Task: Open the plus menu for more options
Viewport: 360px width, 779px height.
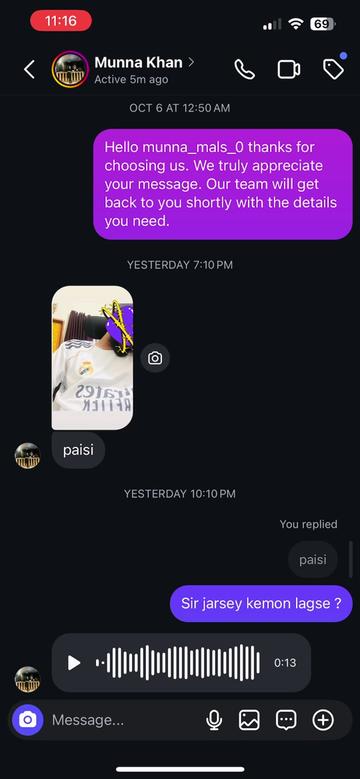Action: pos(323,720)
